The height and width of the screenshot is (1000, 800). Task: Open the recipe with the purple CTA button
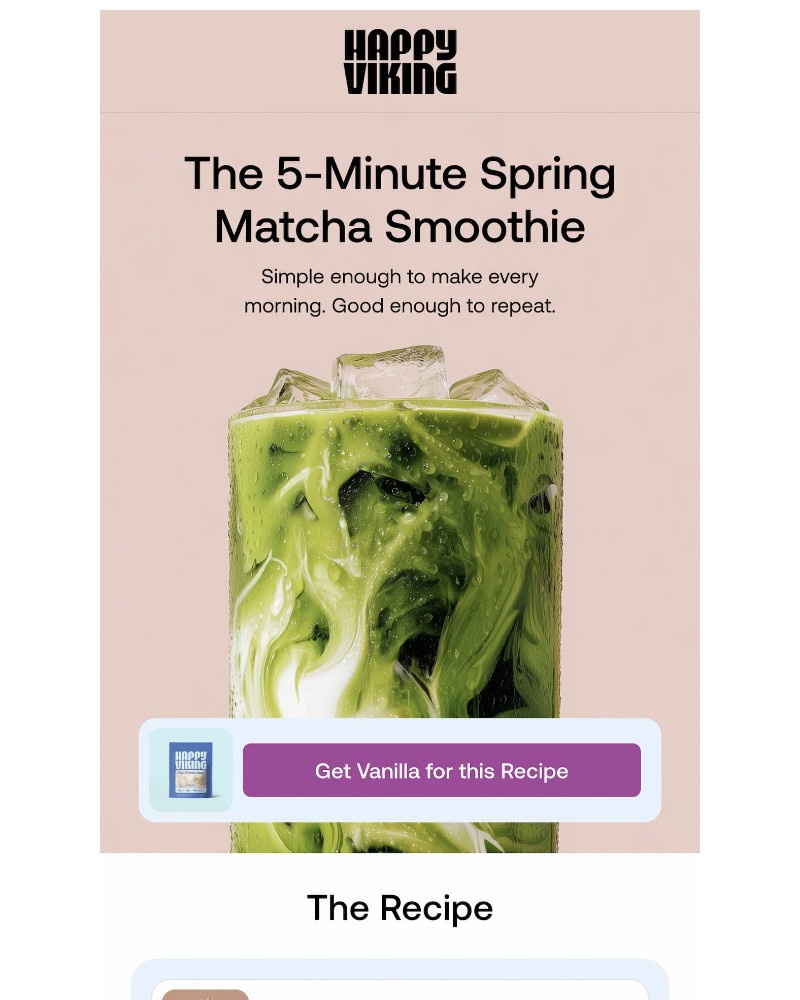(x=441, y=770)
